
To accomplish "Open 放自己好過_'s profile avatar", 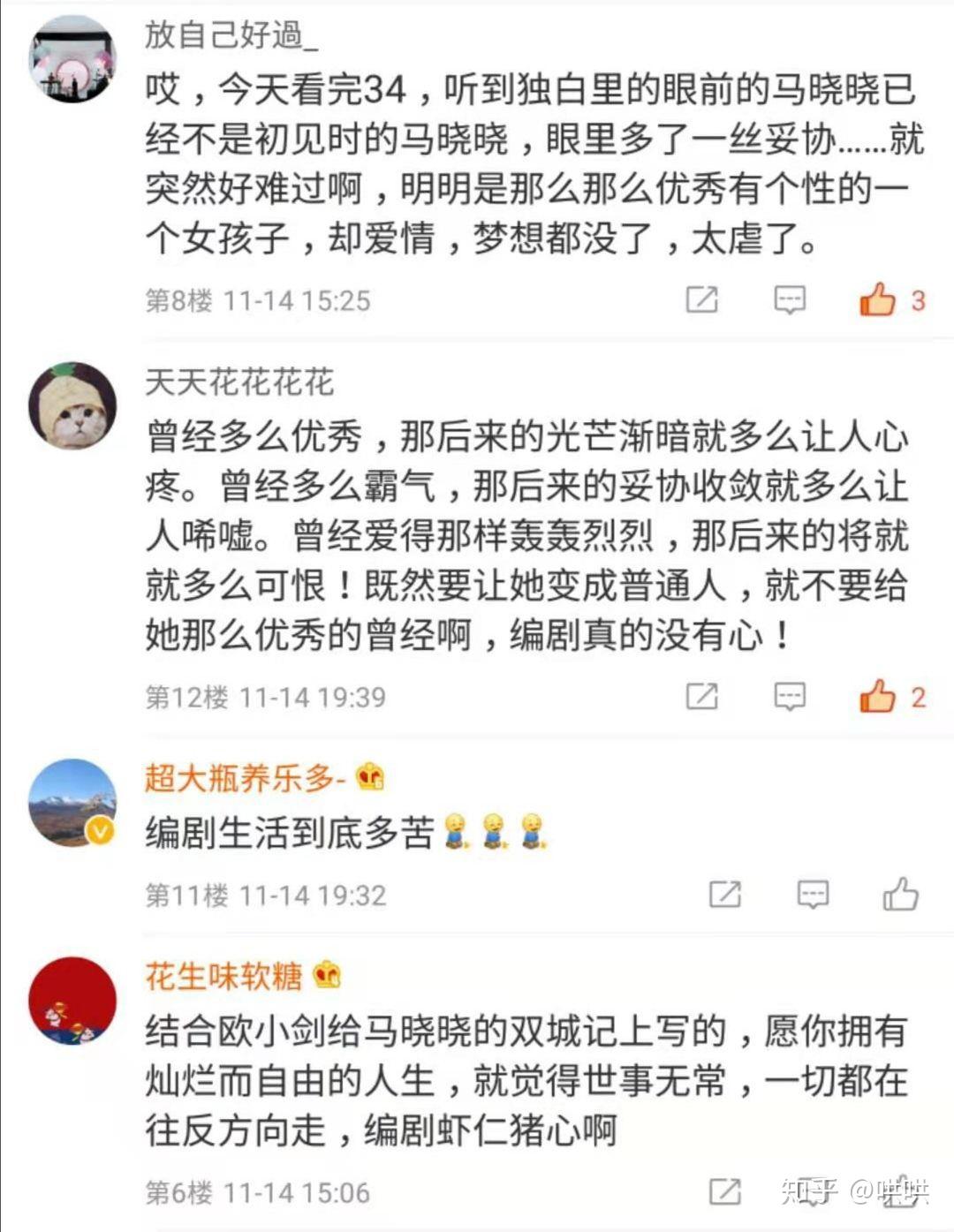I will [x=73, y=59].
